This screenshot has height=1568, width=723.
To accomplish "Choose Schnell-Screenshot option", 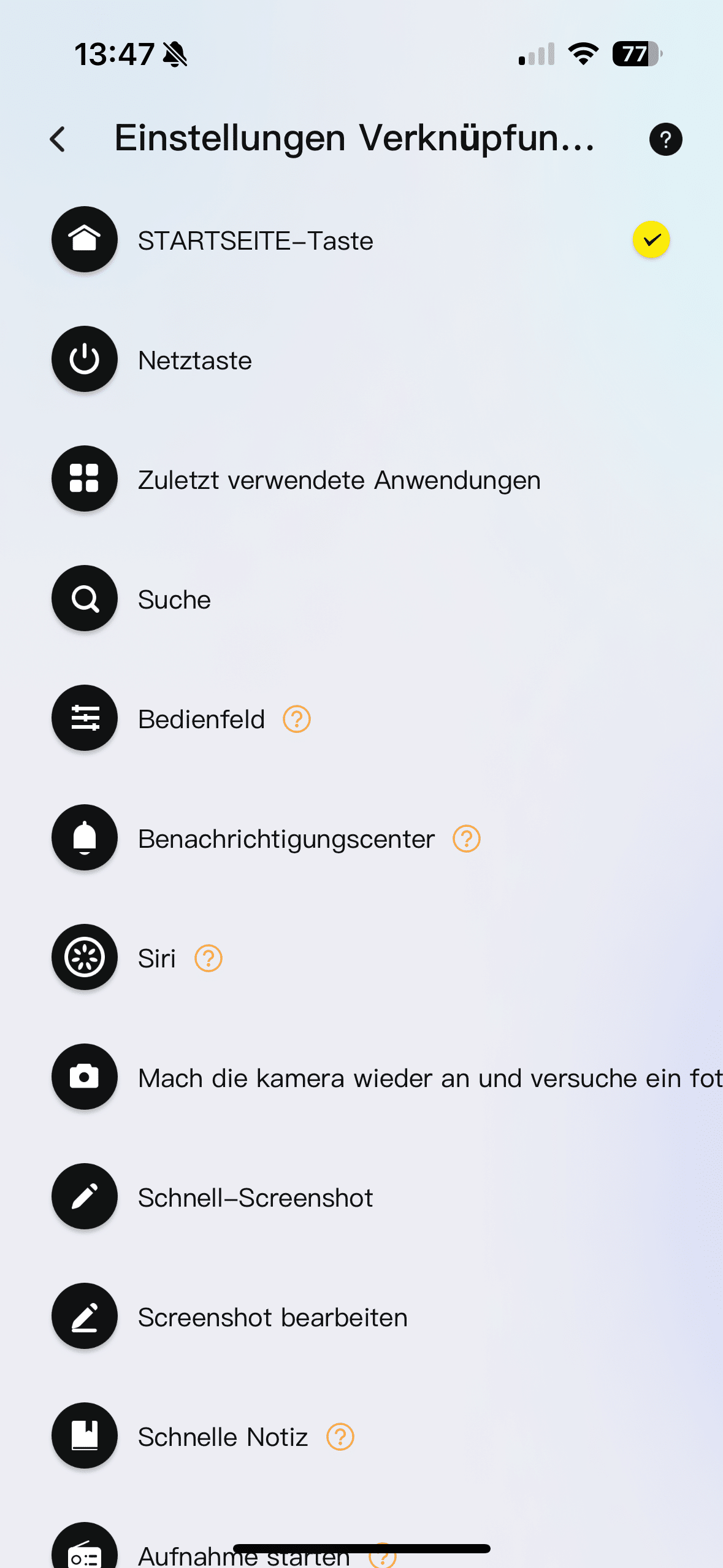I will point(255,1197).
